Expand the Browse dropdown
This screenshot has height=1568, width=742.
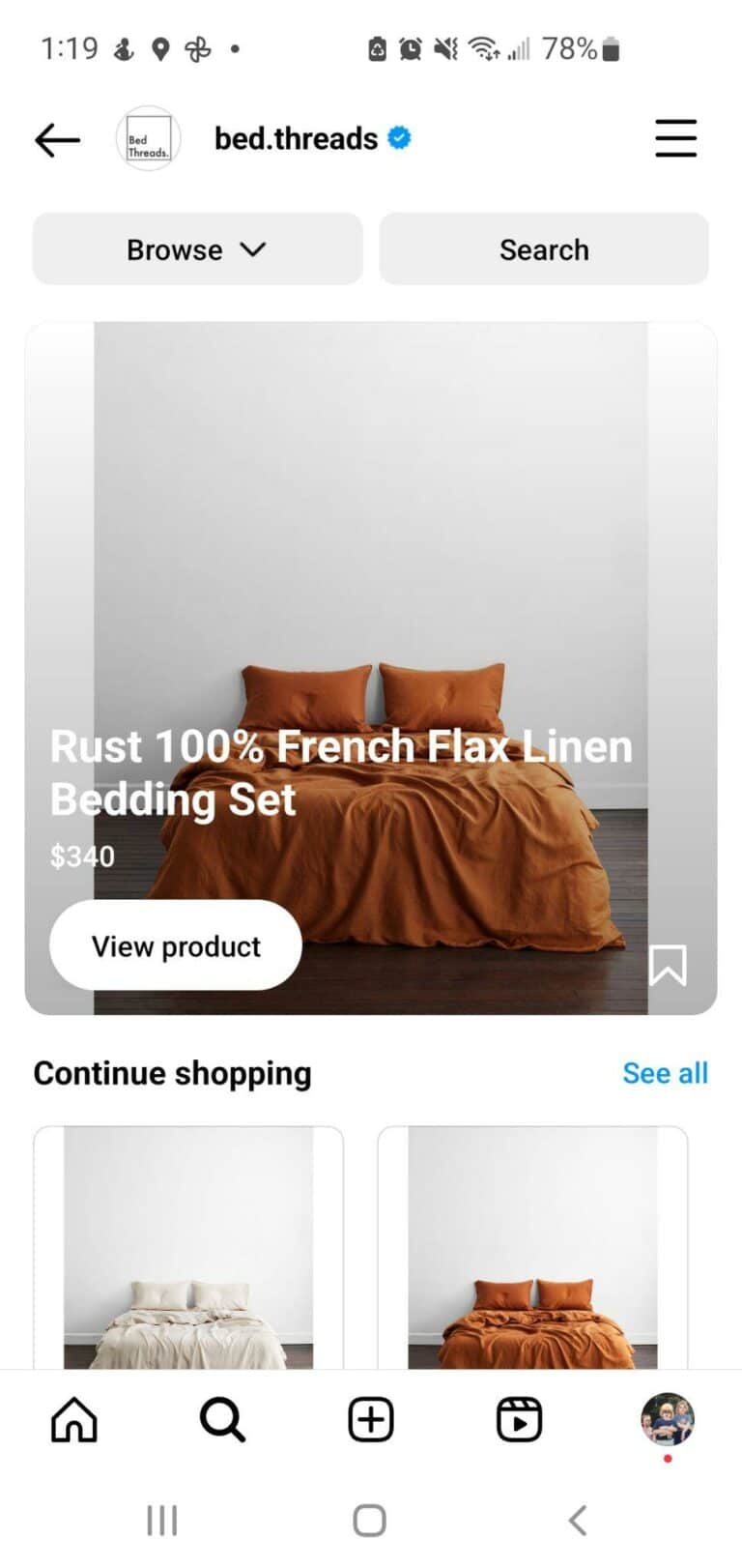pyautogui.click(x=197, y=249)
